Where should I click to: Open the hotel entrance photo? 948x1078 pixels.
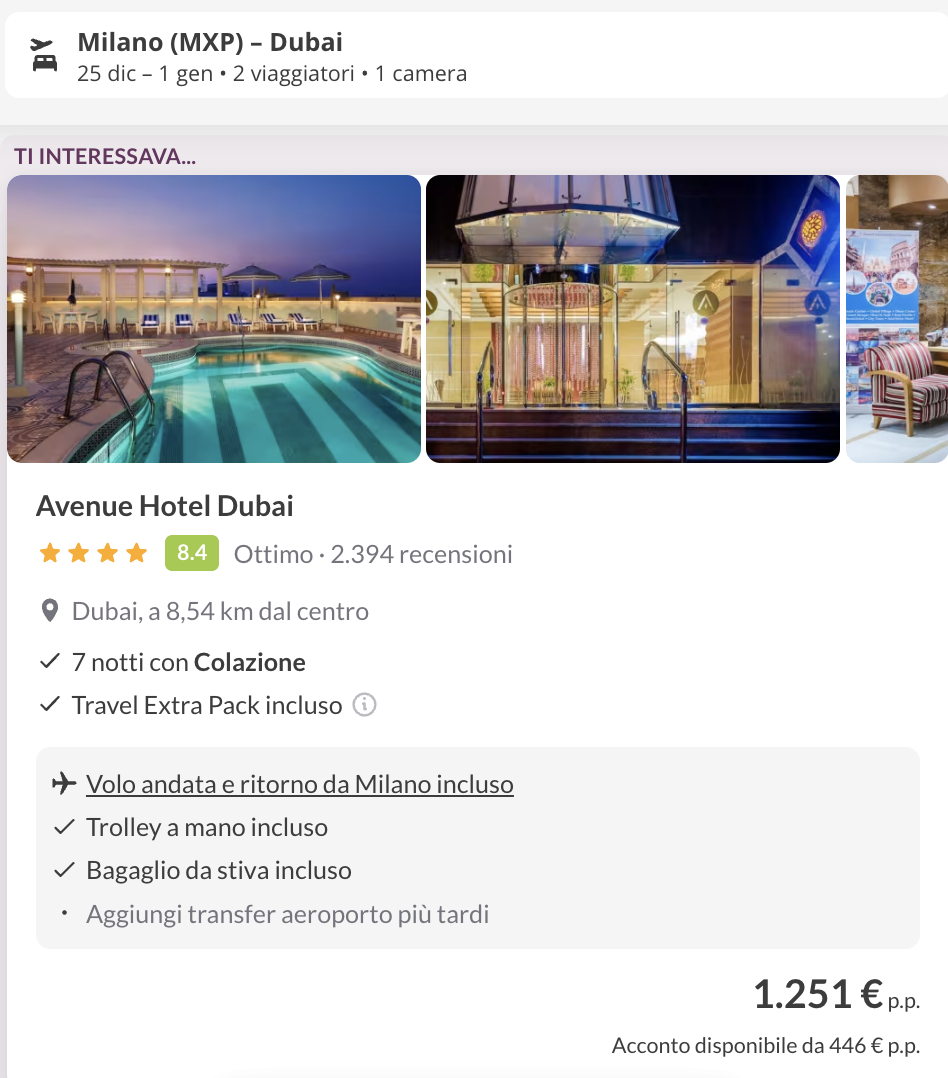[x=632, y=319]
